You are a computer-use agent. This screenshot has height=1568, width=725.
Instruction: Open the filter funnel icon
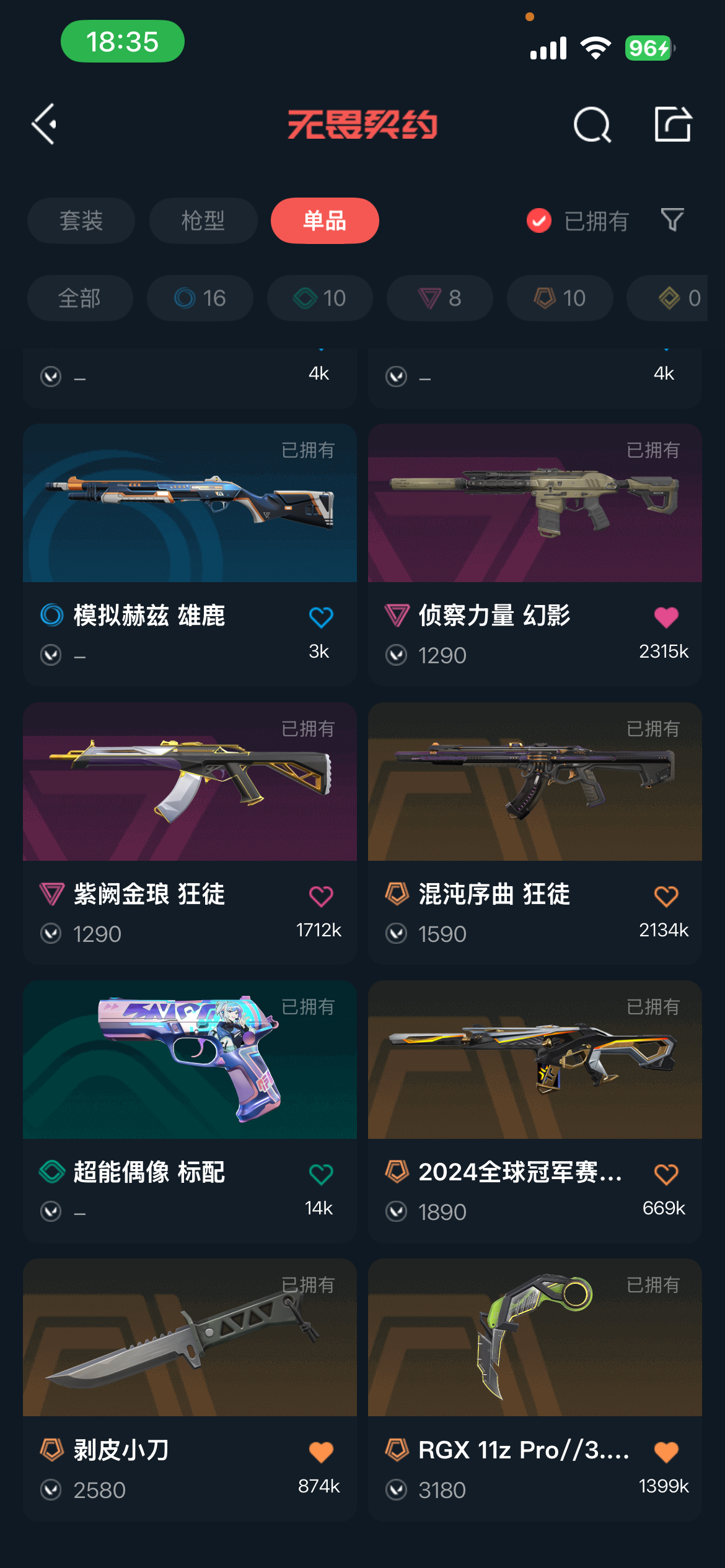(x=672, y=220)
